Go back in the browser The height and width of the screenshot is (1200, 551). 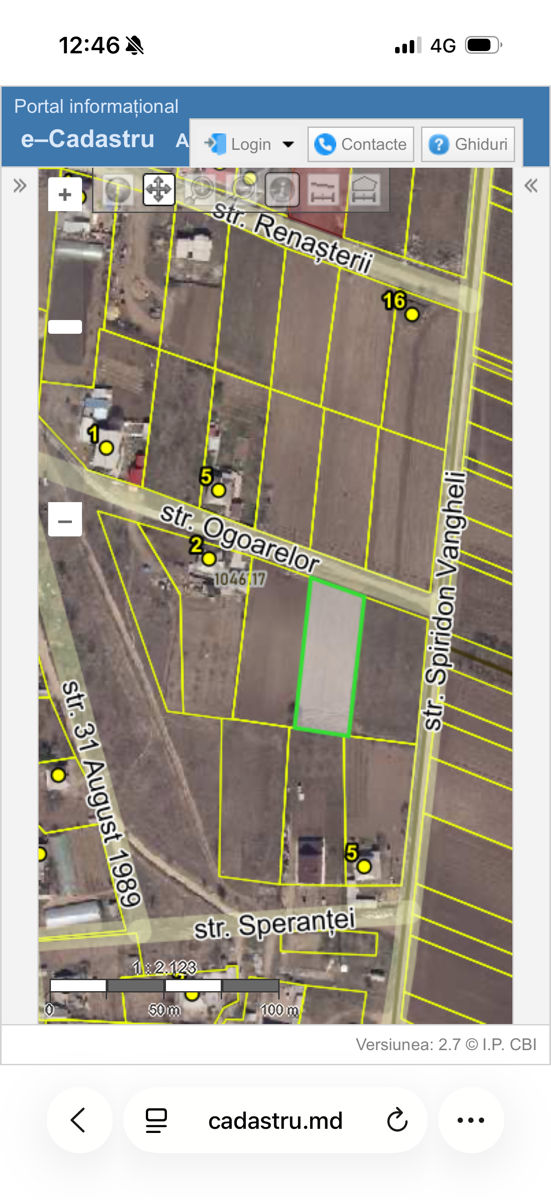click(x=79, y=1120)
